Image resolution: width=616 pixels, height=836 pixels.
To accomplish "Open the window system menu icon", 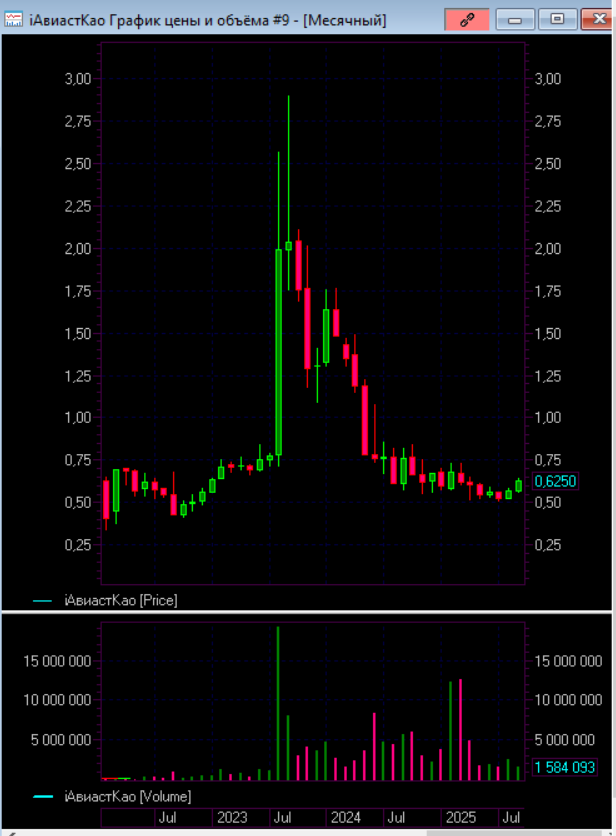I will [15, 19].
